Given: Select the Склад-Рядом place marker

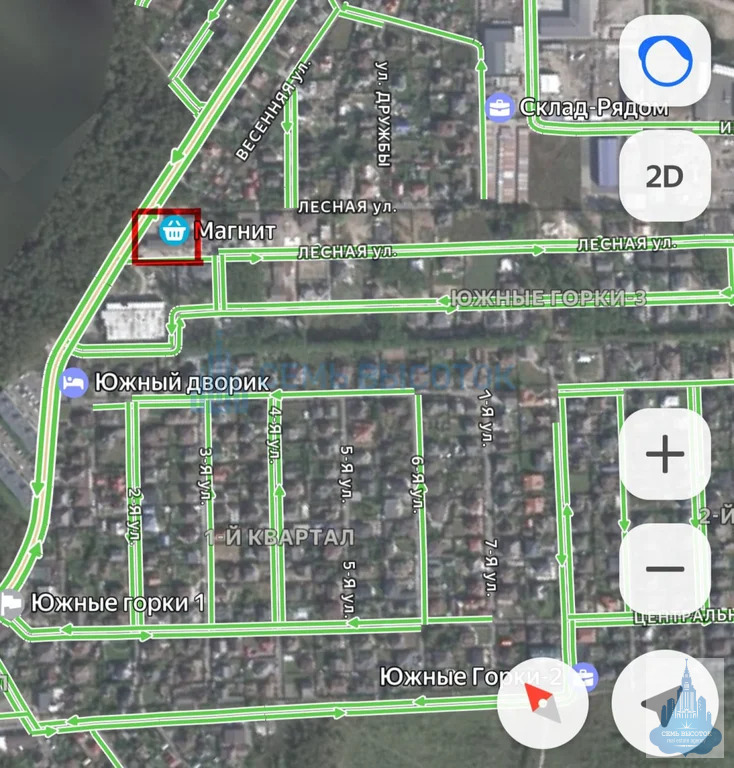Looking at the screenshot, I should (497, 107).
